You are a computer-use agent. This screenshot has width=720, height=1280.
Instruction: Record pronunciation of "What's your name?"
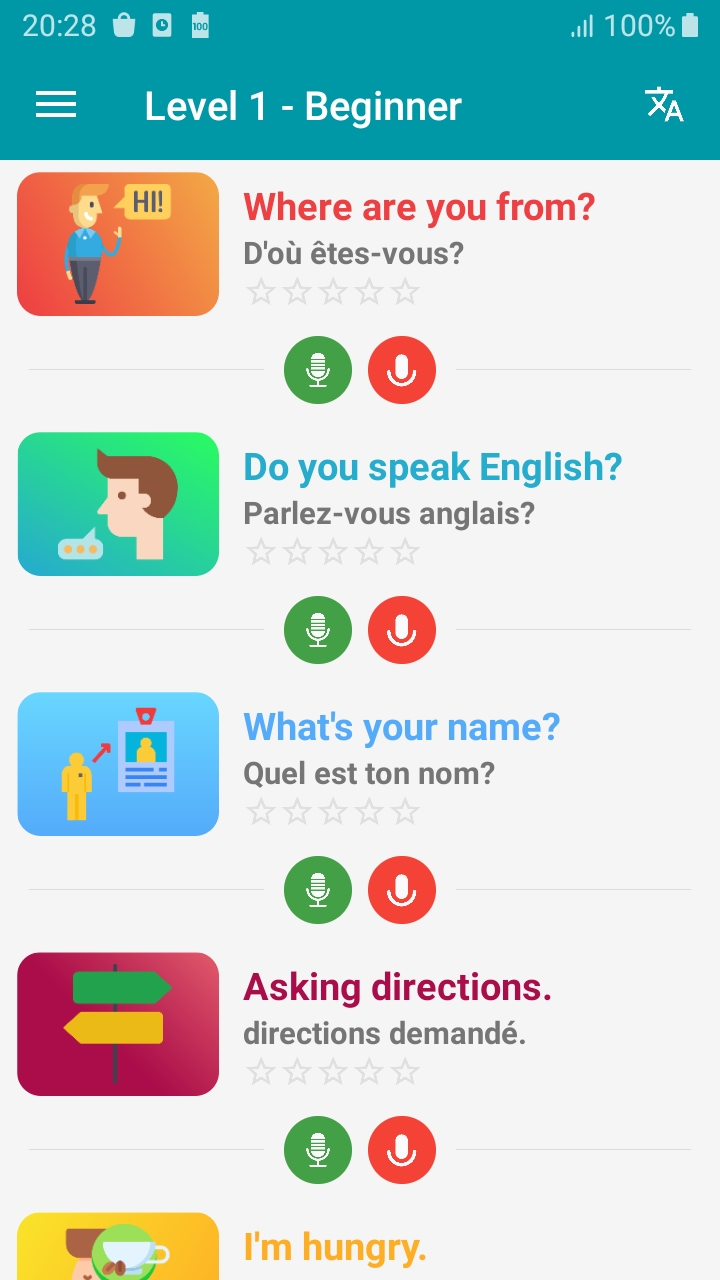[402, 890]
